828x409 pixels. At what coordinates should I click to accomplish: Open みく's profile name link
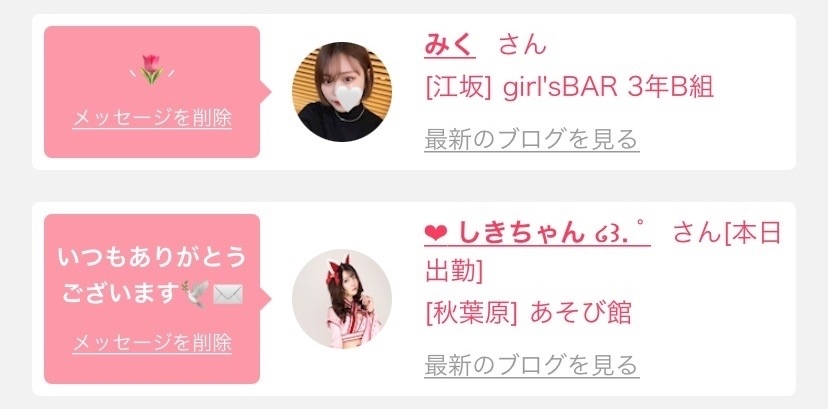(x=450, y=45)
